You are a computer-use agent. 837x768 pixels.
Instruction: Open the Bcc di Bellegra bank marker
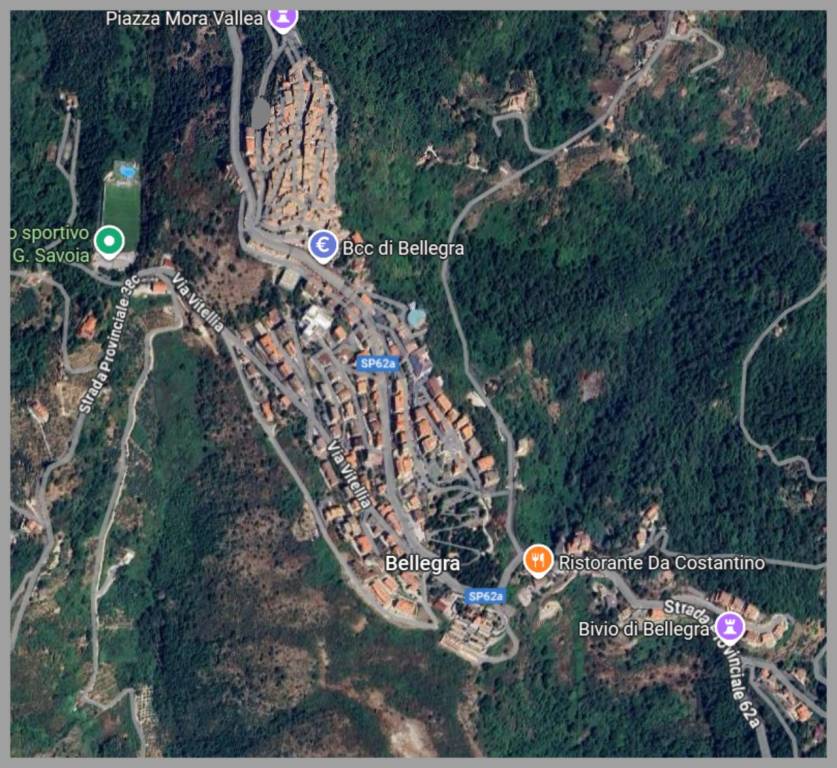(x=322, y=245)
